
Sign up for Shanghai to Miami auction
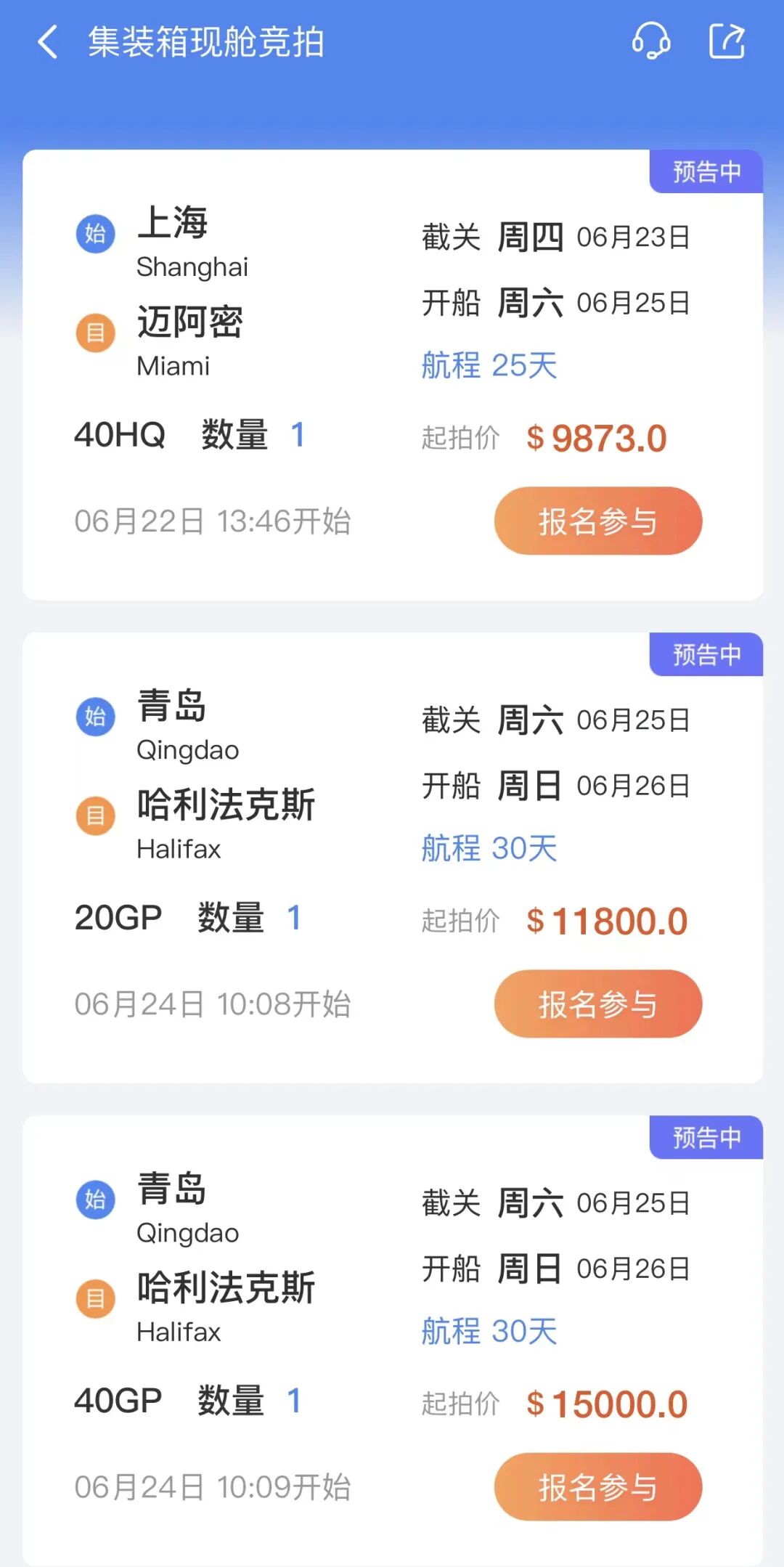(x=597, y=521)
